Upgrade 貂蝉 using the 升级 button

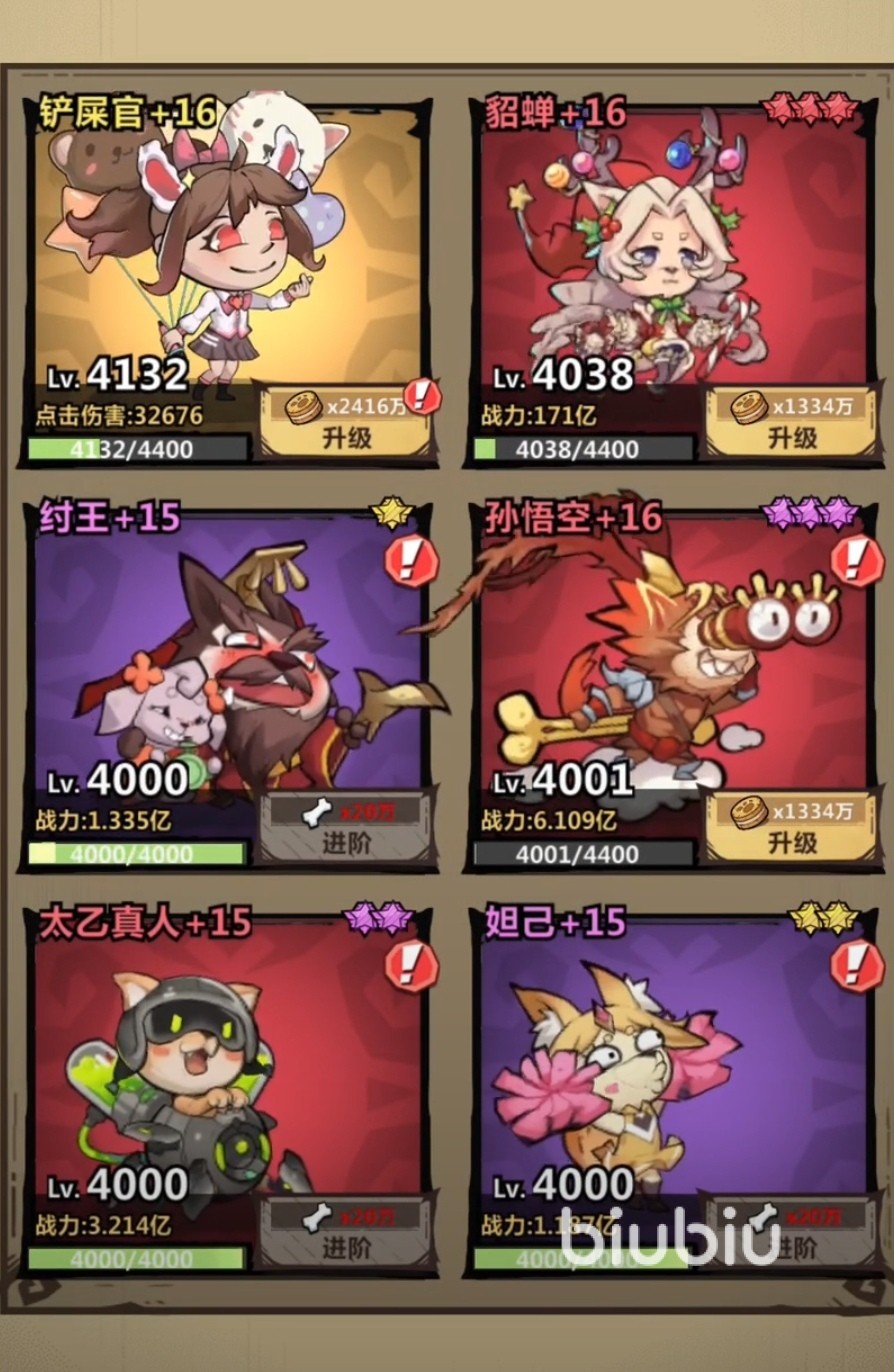coord(792,423)
